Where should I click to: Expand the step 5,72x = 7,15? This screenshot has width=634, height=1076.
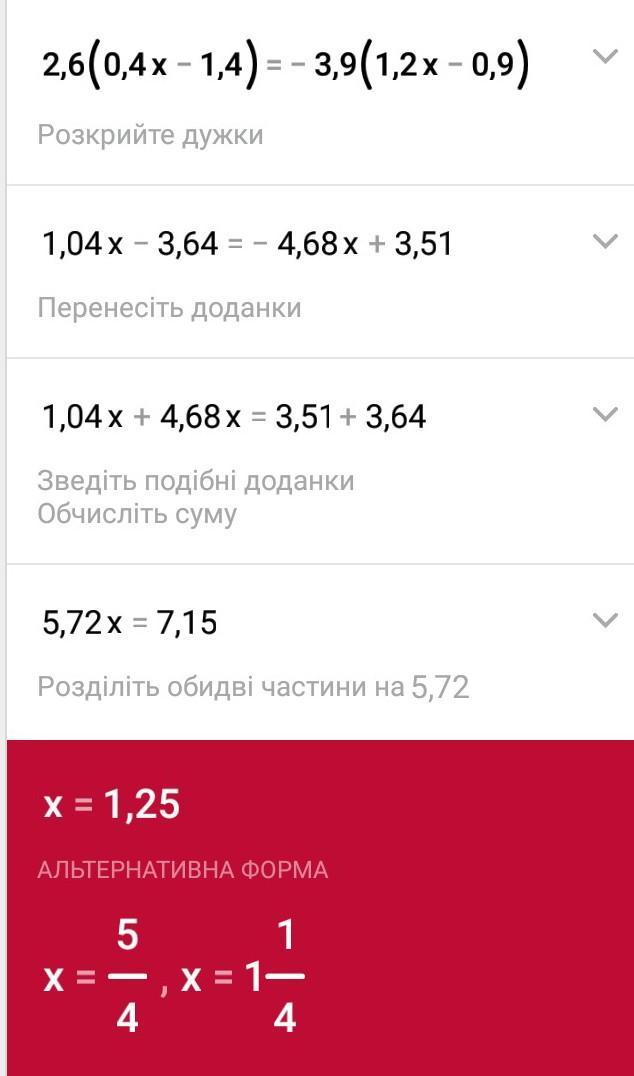click(605, 621)
